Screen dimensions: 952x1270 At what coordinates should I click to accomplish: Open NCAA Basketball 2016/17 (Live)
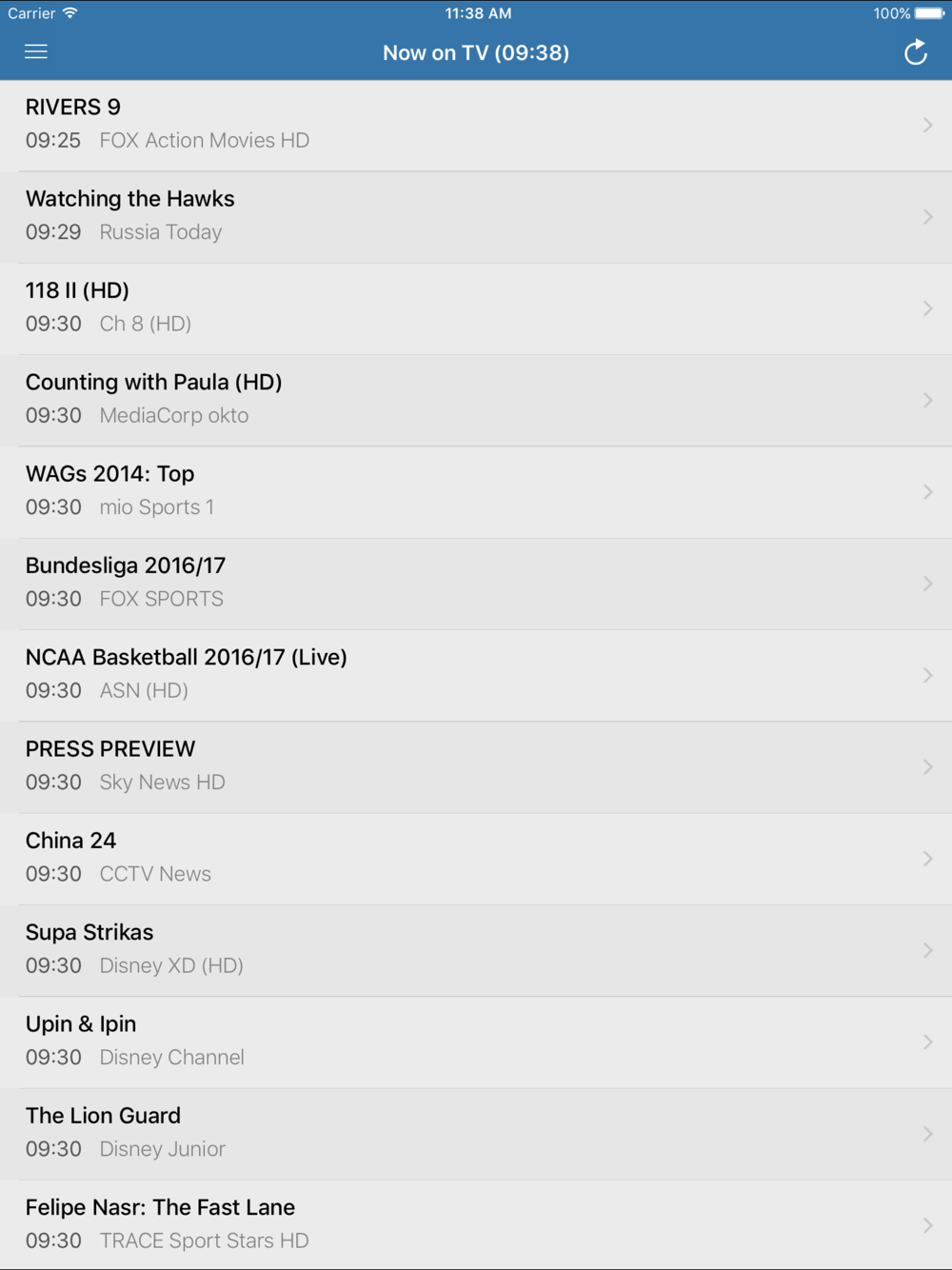[x=476, y=674]
